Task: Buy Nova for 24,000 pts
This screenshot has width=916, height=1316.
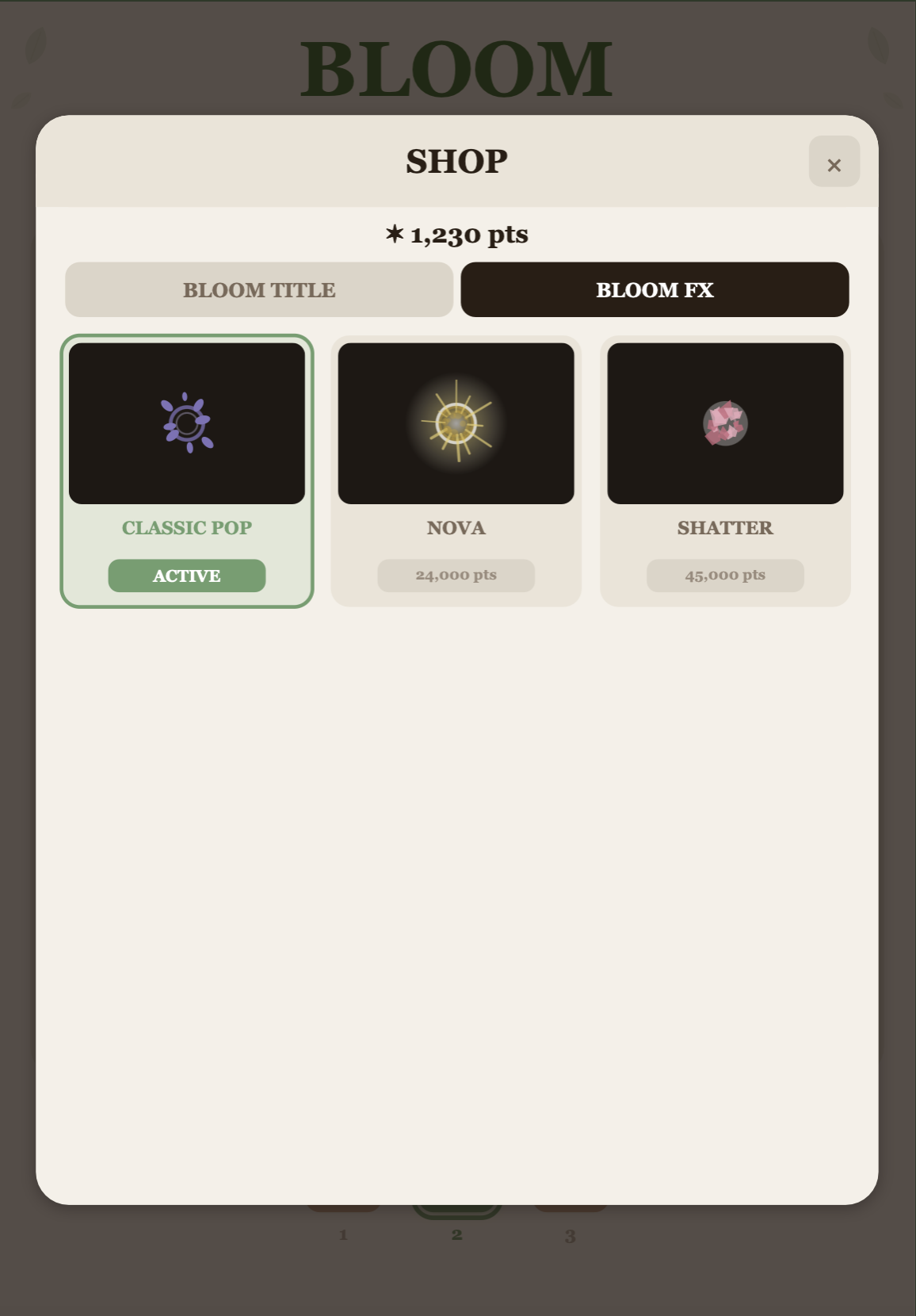Action: click(x=456, y=576)
